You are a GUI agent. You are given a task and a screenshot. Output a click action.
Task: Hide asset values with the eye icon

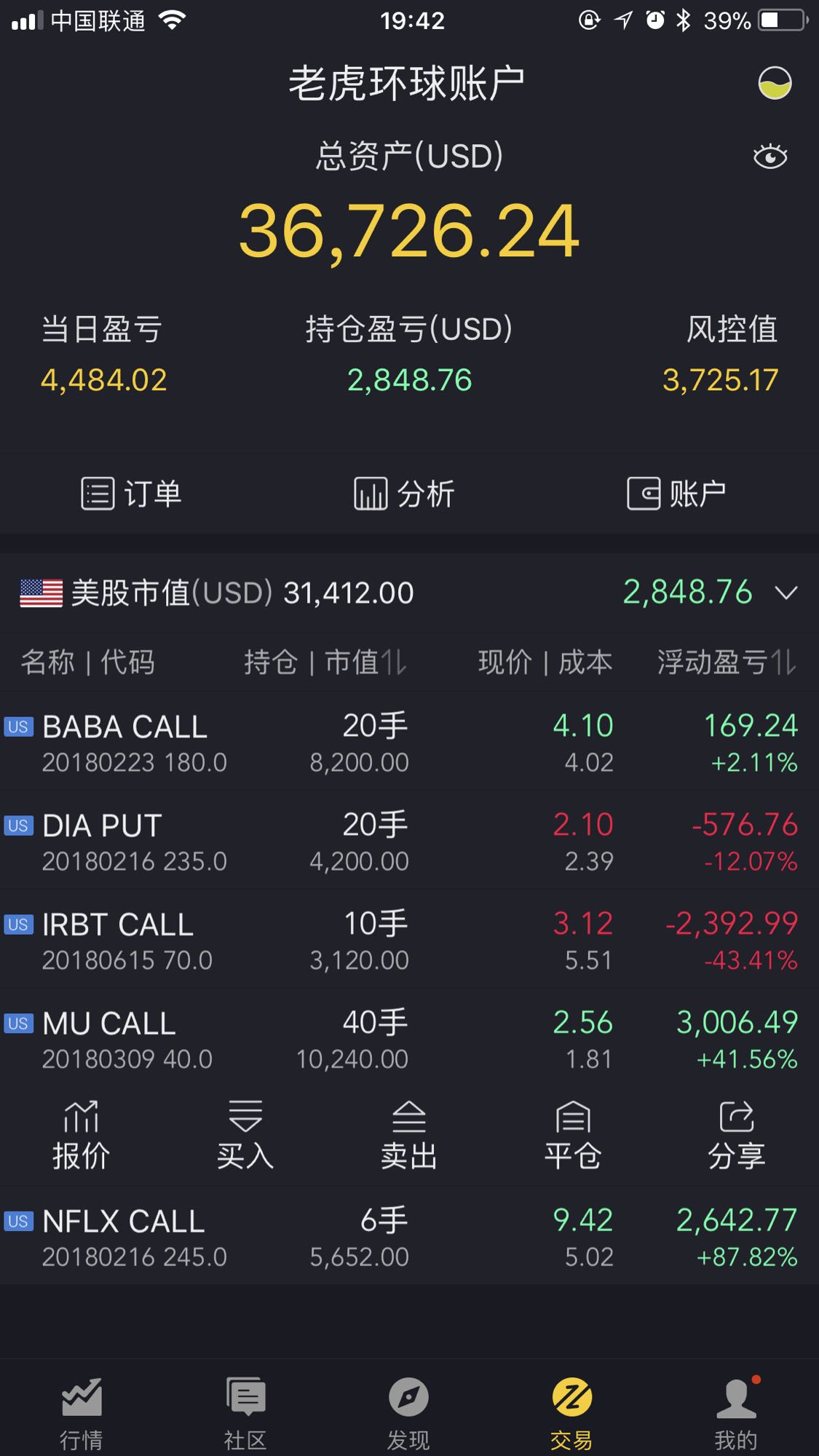tap(770, 157)
